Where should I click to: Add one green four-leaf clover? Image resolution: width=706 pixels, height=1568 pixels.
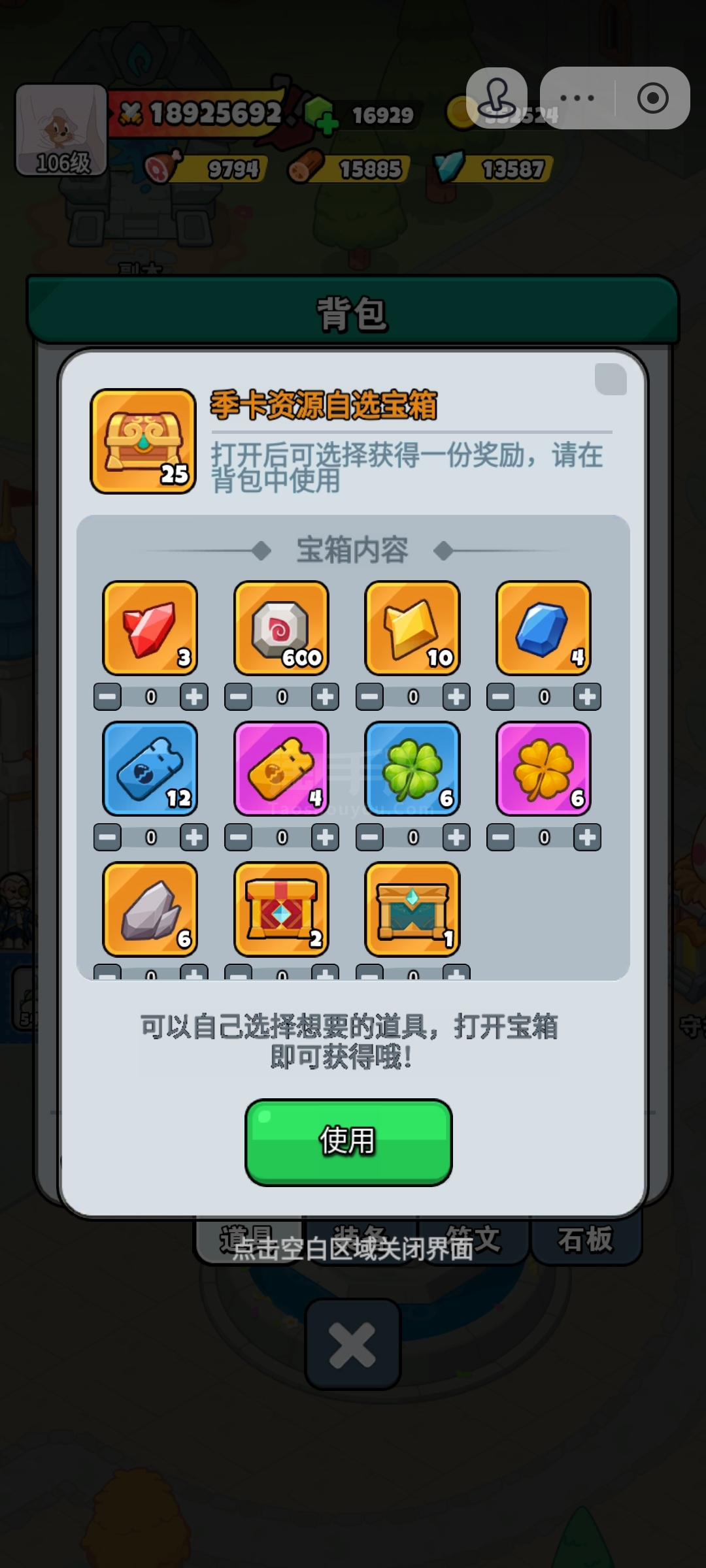pos(456,837)
